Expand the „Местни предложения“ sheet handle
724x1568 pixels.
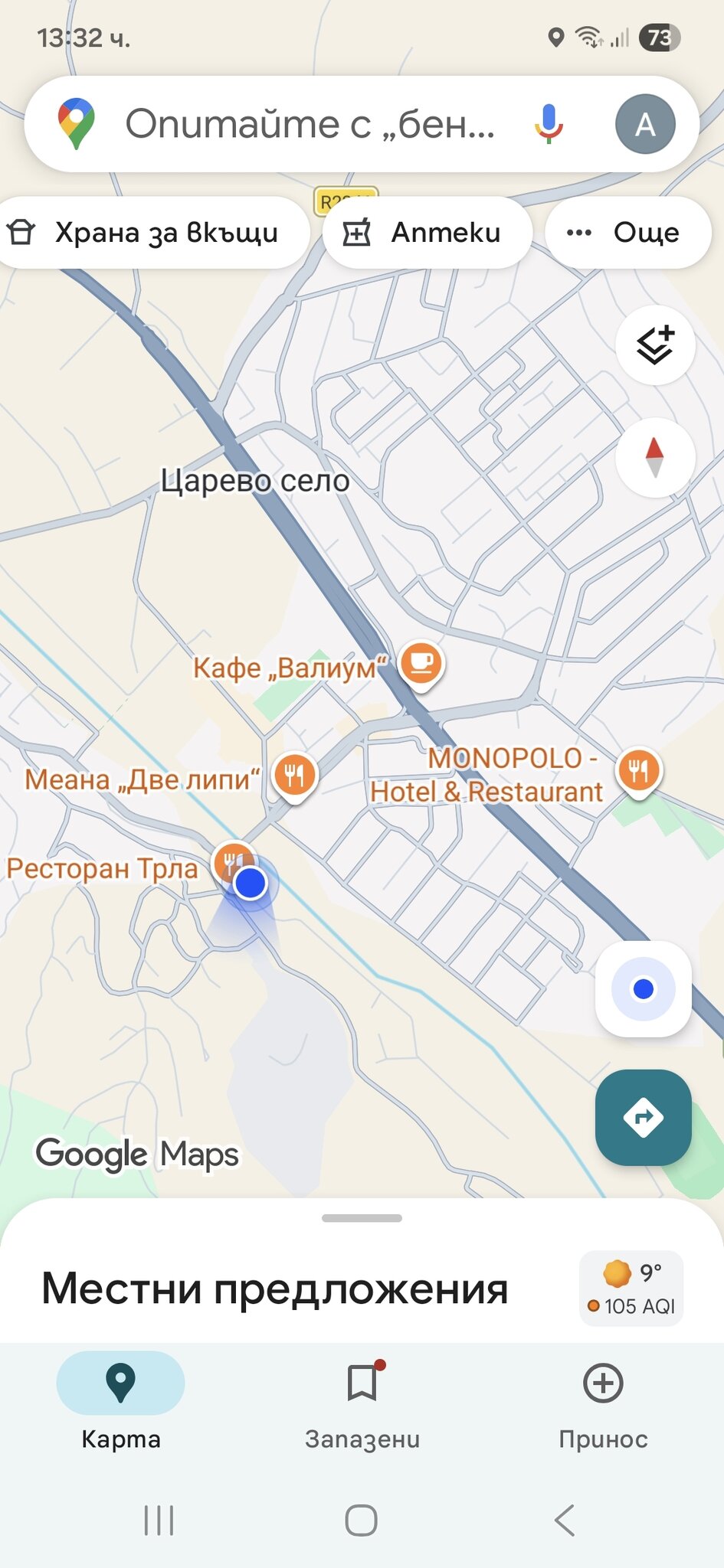point(362,1218)
